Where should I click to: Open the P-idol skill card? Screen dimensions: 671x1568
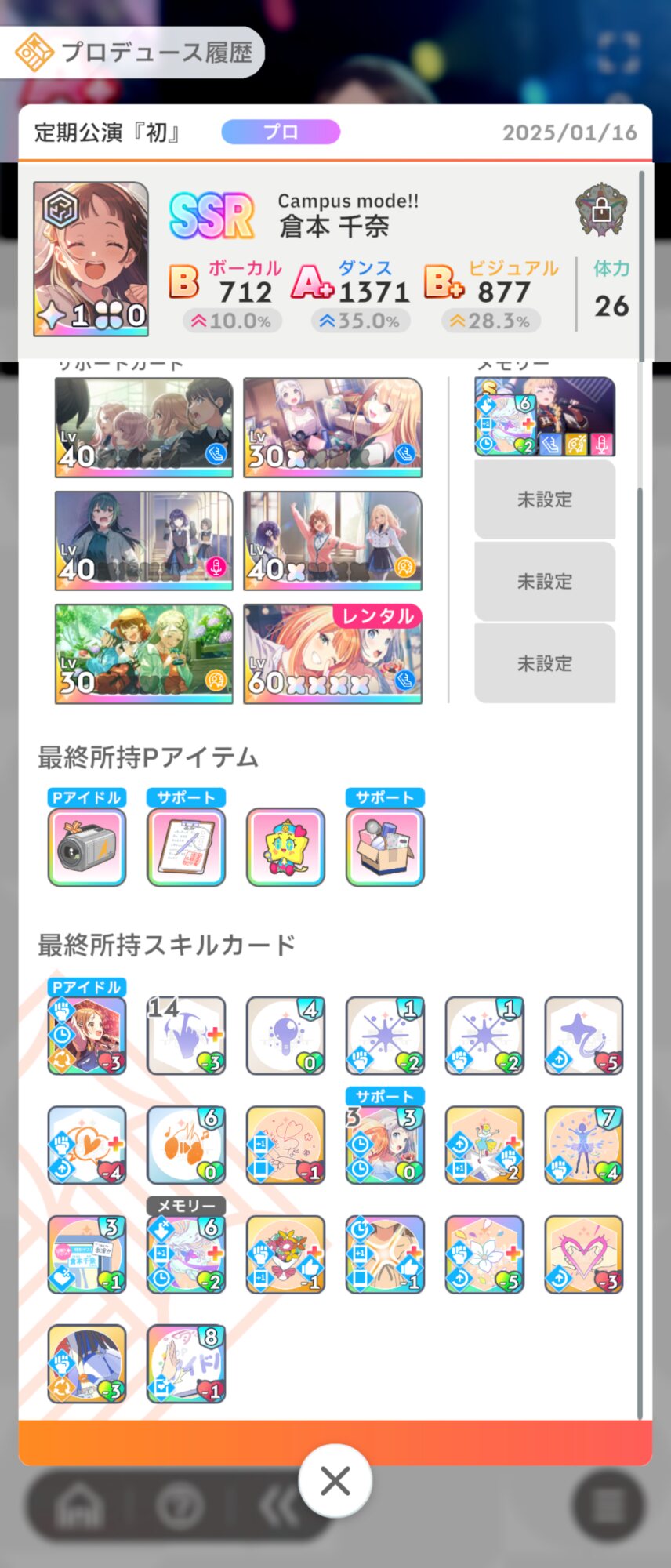click(87, 1036)
